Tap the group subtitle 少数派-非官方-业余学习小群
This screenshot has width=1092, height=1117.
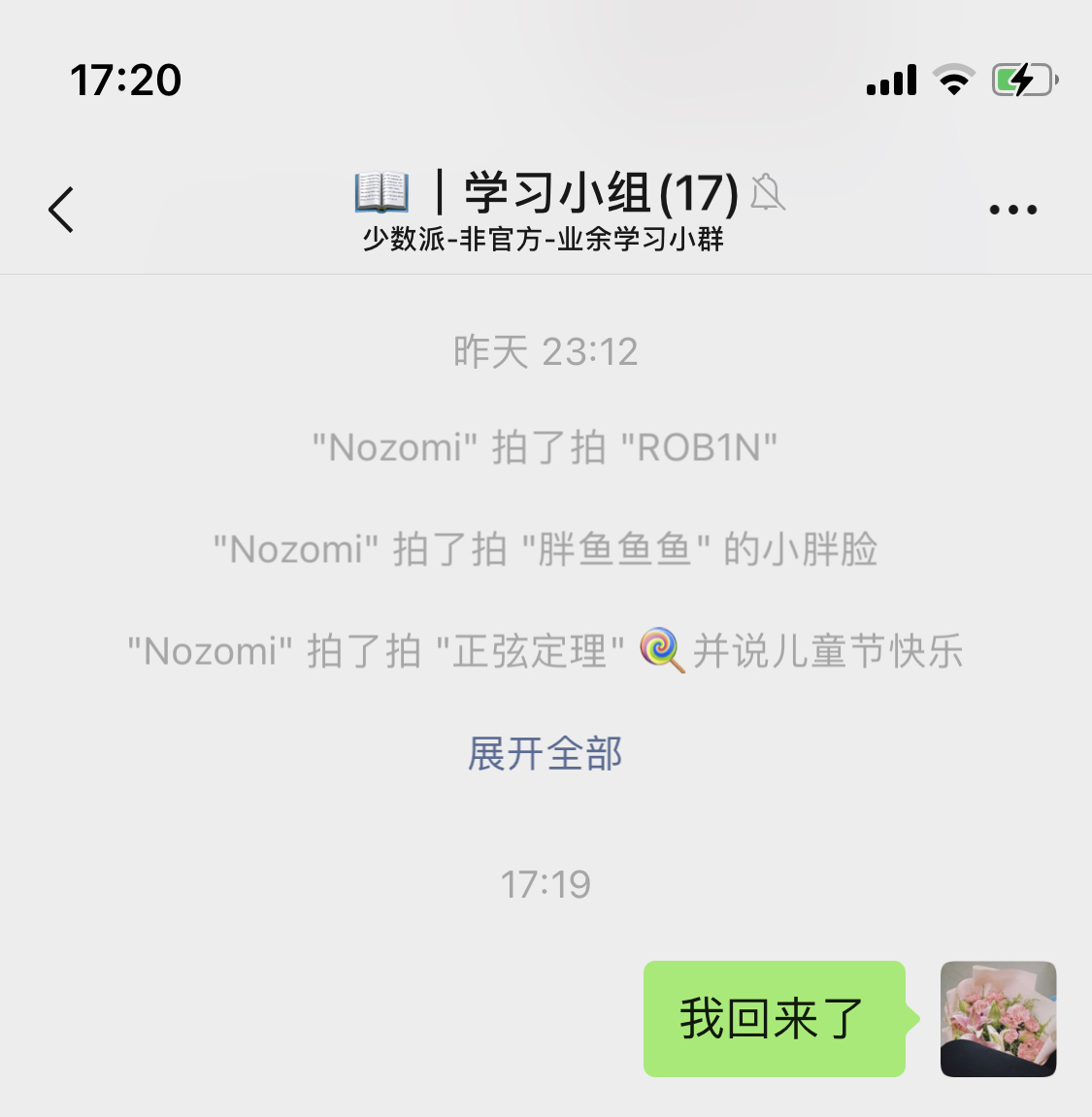pyautogui.click(x=544, y=238)
